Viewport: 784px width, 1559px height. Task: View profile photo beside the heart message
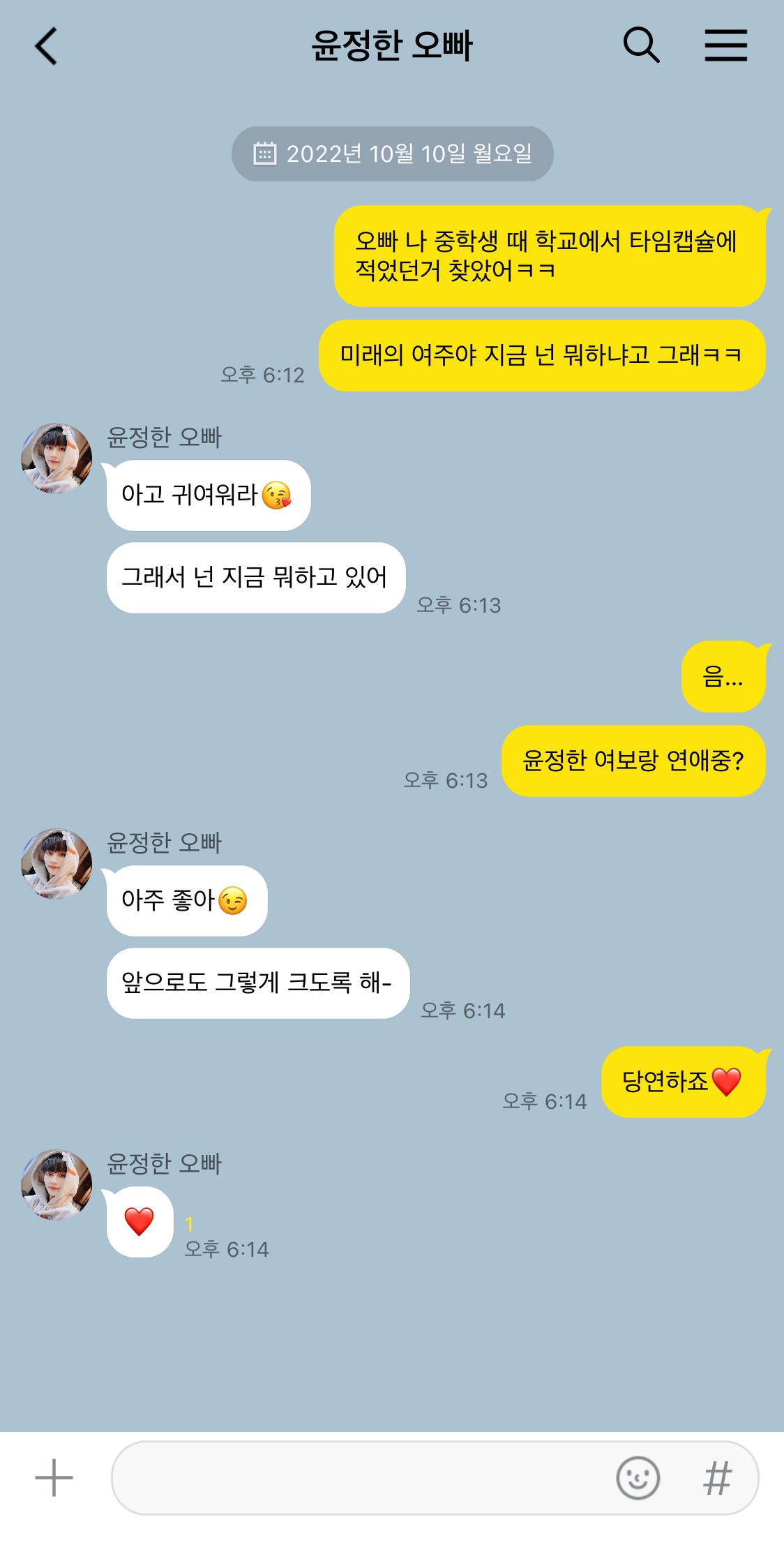point(56,1185)
